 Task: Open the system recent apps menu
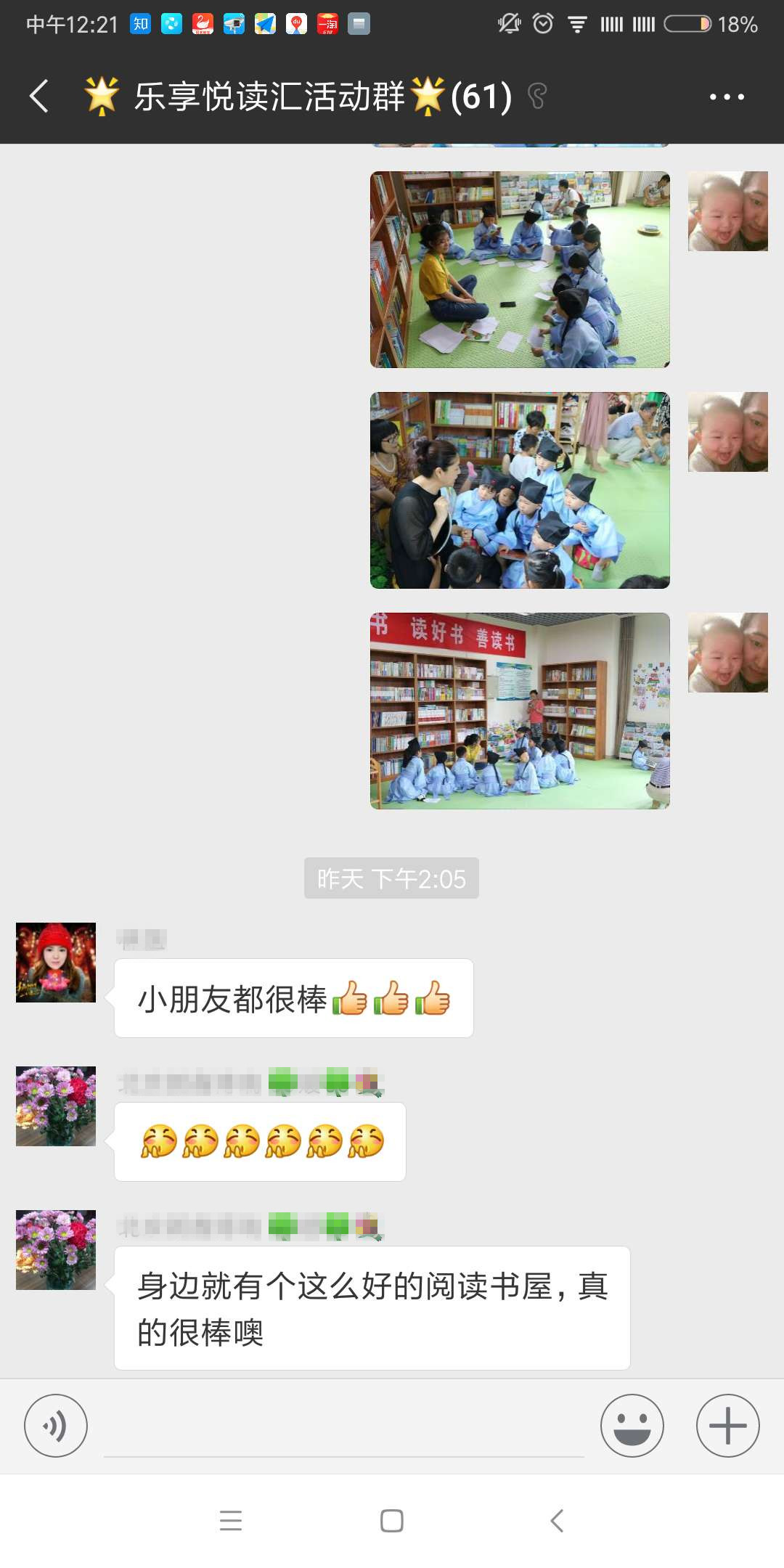click(x=231, y=1520)
